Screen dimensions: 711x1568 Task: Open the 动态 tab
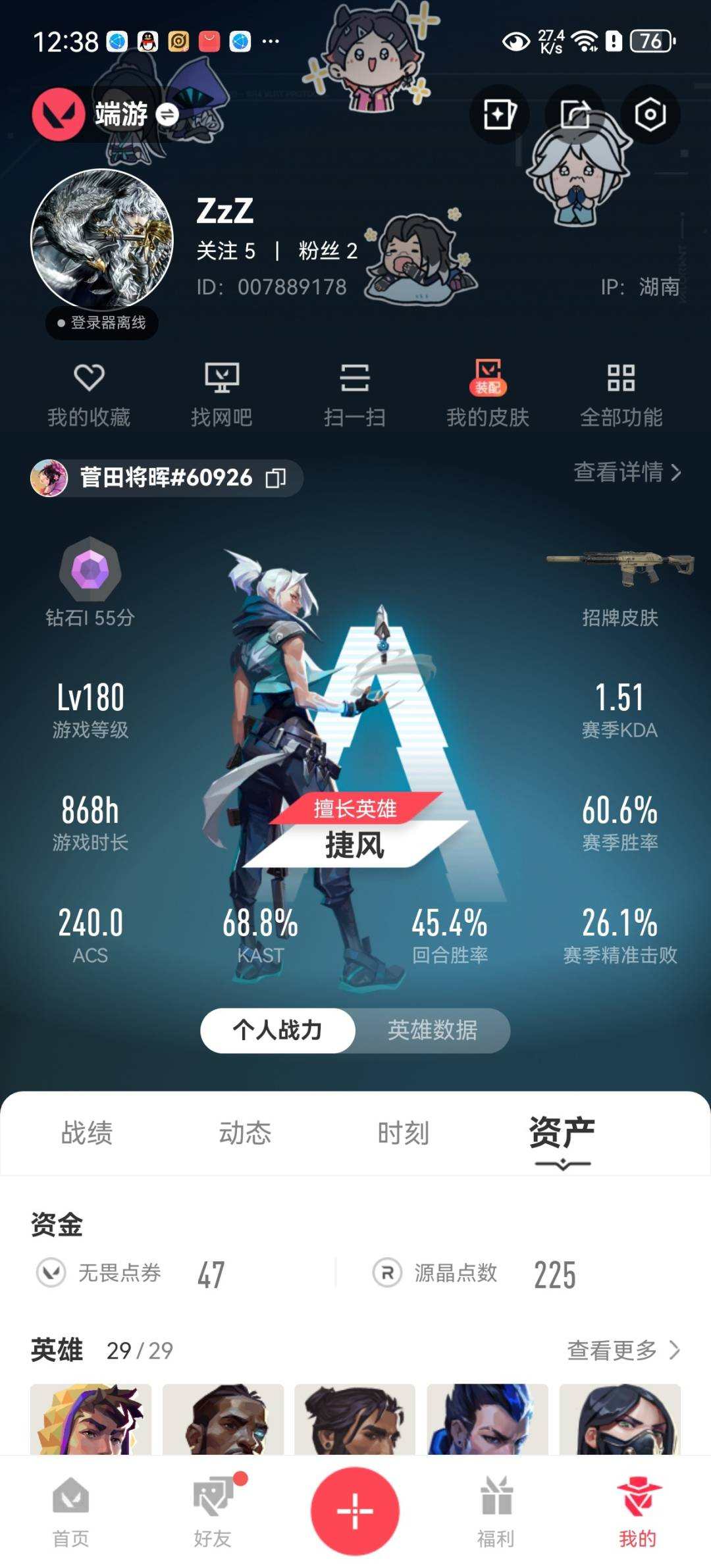coord(246,1133)
